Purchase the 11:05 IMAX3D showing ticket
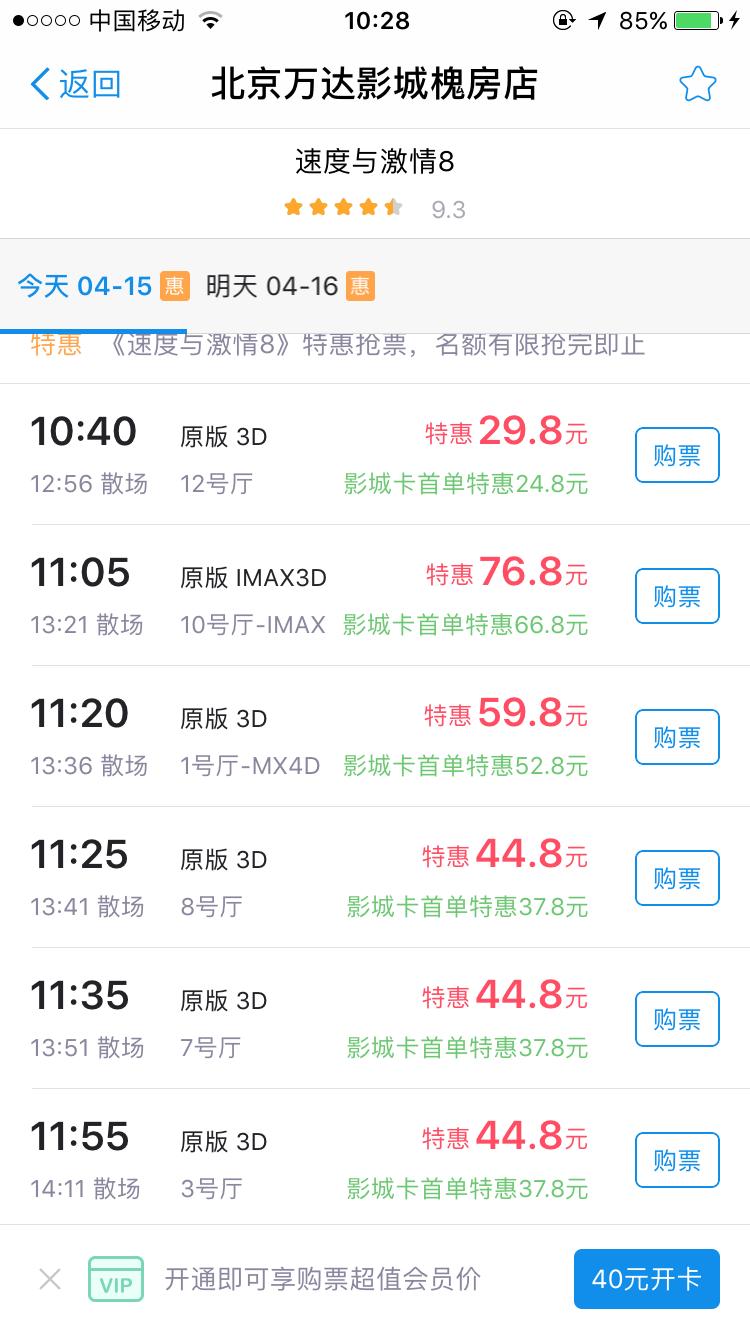Screen dimensions: 750x1334 coord(677,595)
